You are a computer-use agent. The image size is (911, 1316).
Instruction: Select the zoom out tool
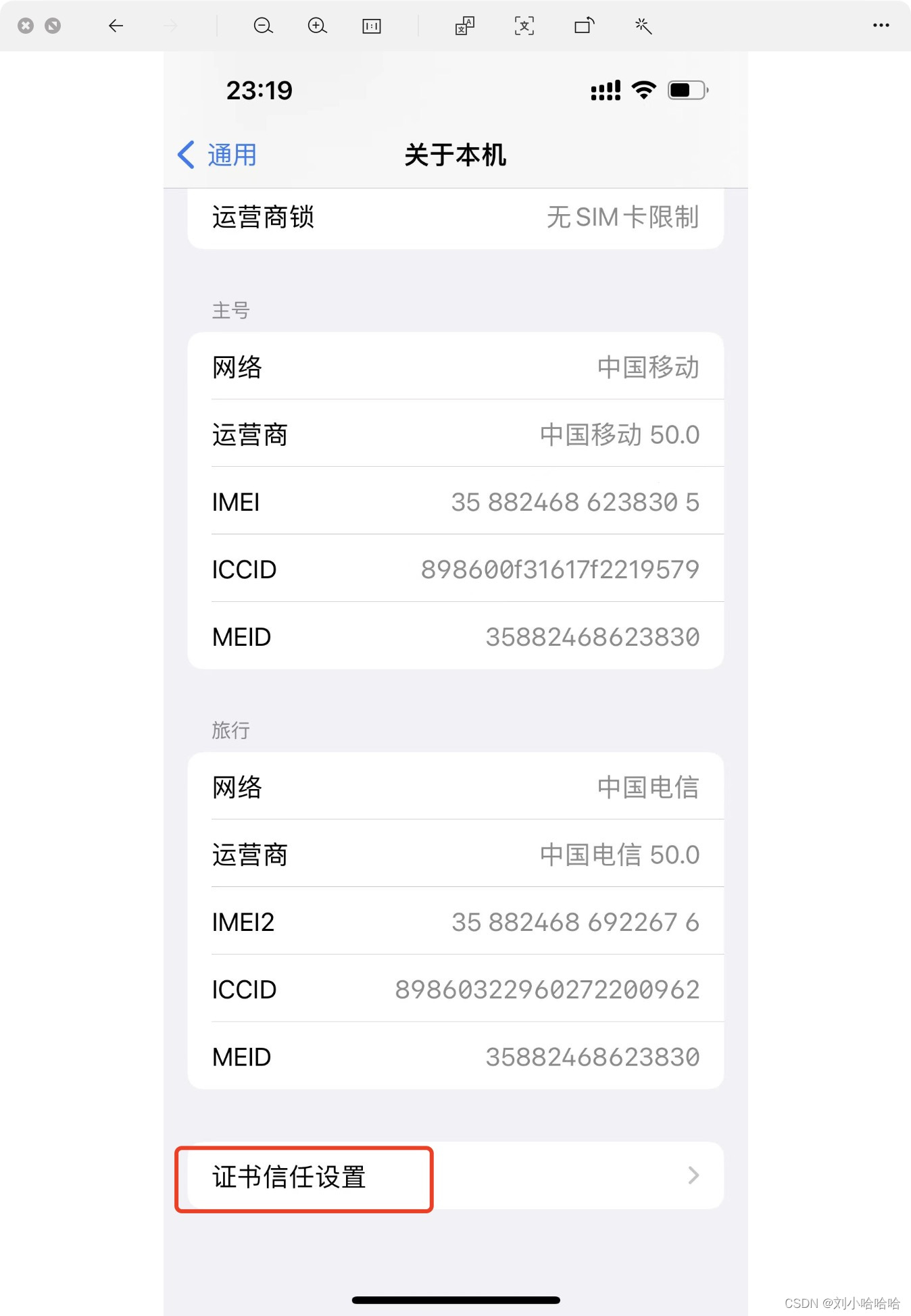pyautogui.click(x=263, y=26)
